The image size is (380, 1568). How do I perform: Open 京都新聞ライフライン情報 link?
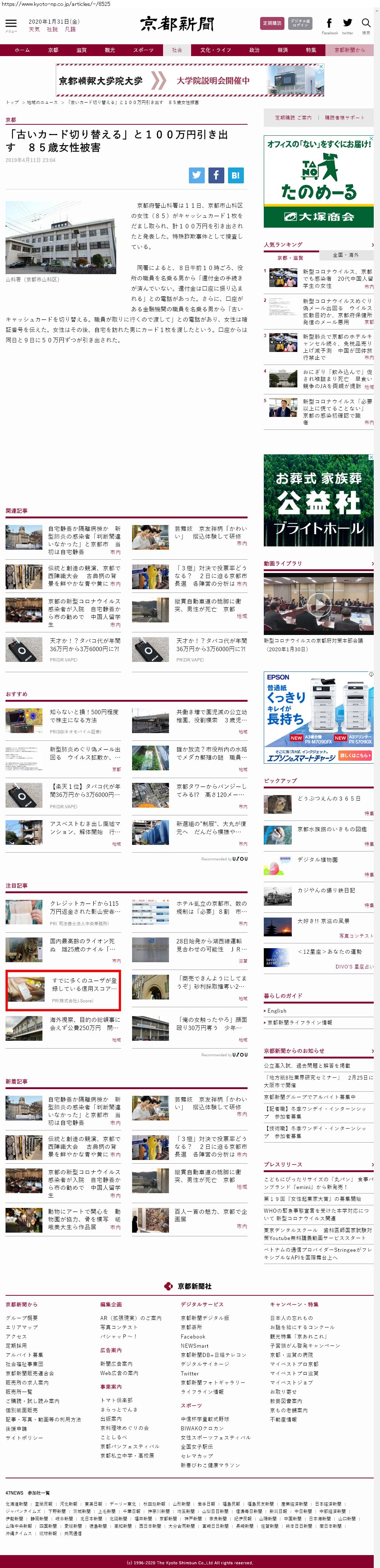point(300,1023)
